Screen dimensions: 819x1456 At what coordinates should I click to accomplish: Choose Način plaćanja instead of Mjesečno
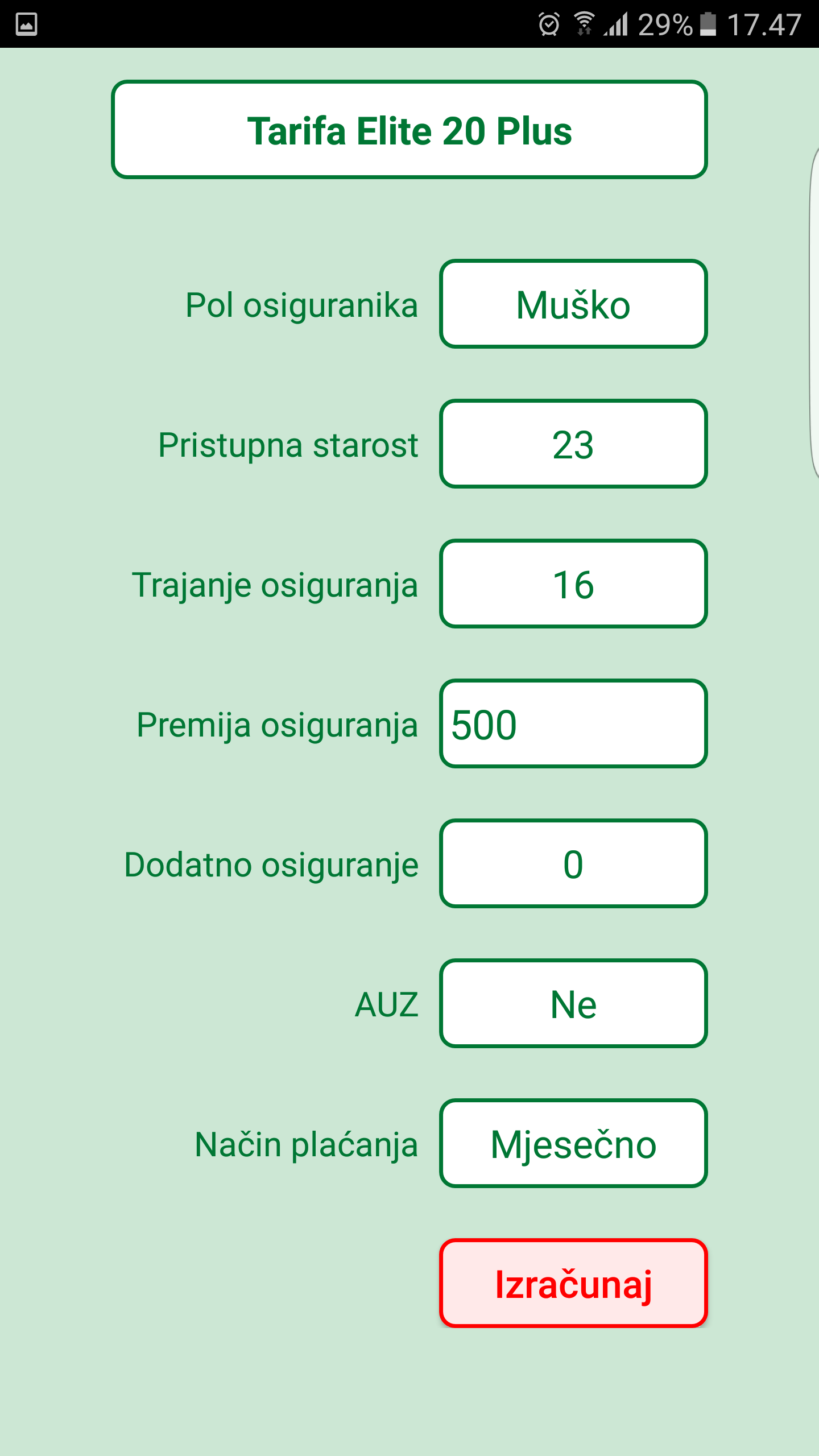(x=573, y=1144)
